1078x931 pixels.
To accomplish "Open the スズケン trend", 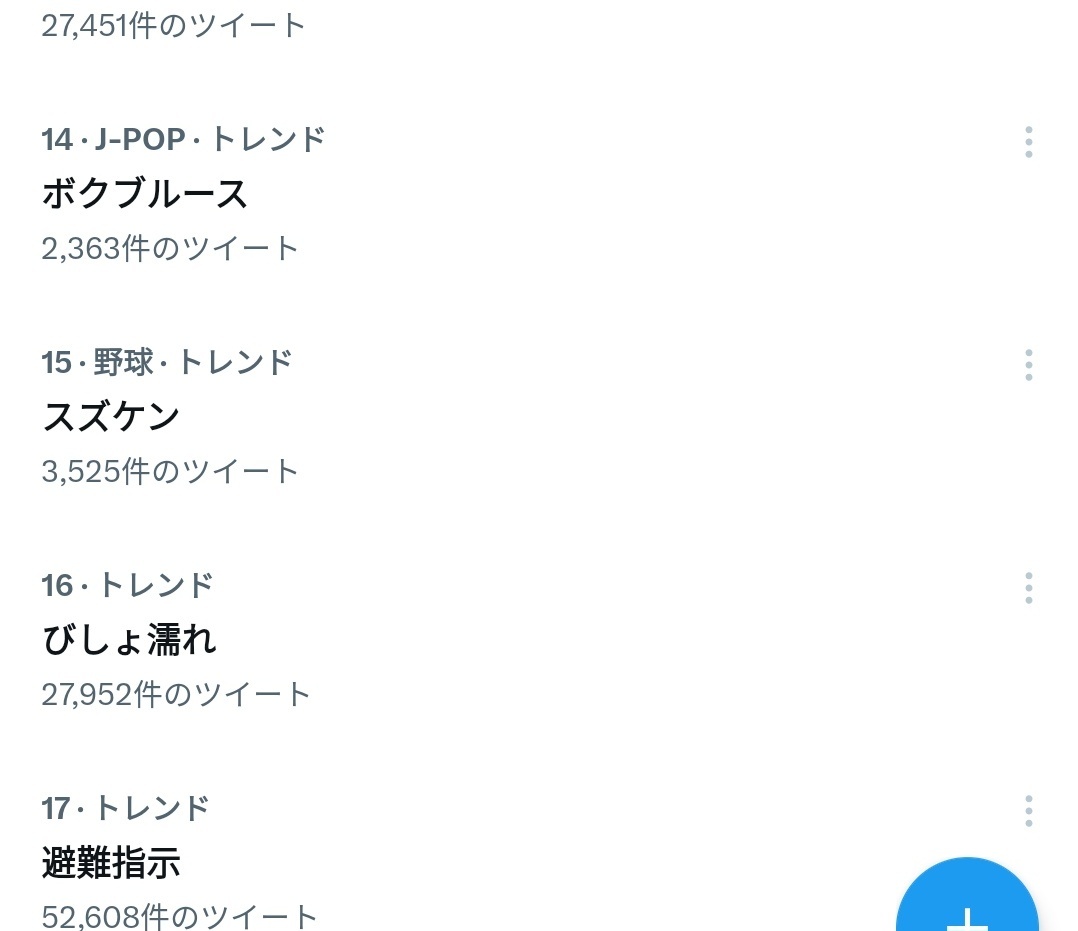I will 111,417.
